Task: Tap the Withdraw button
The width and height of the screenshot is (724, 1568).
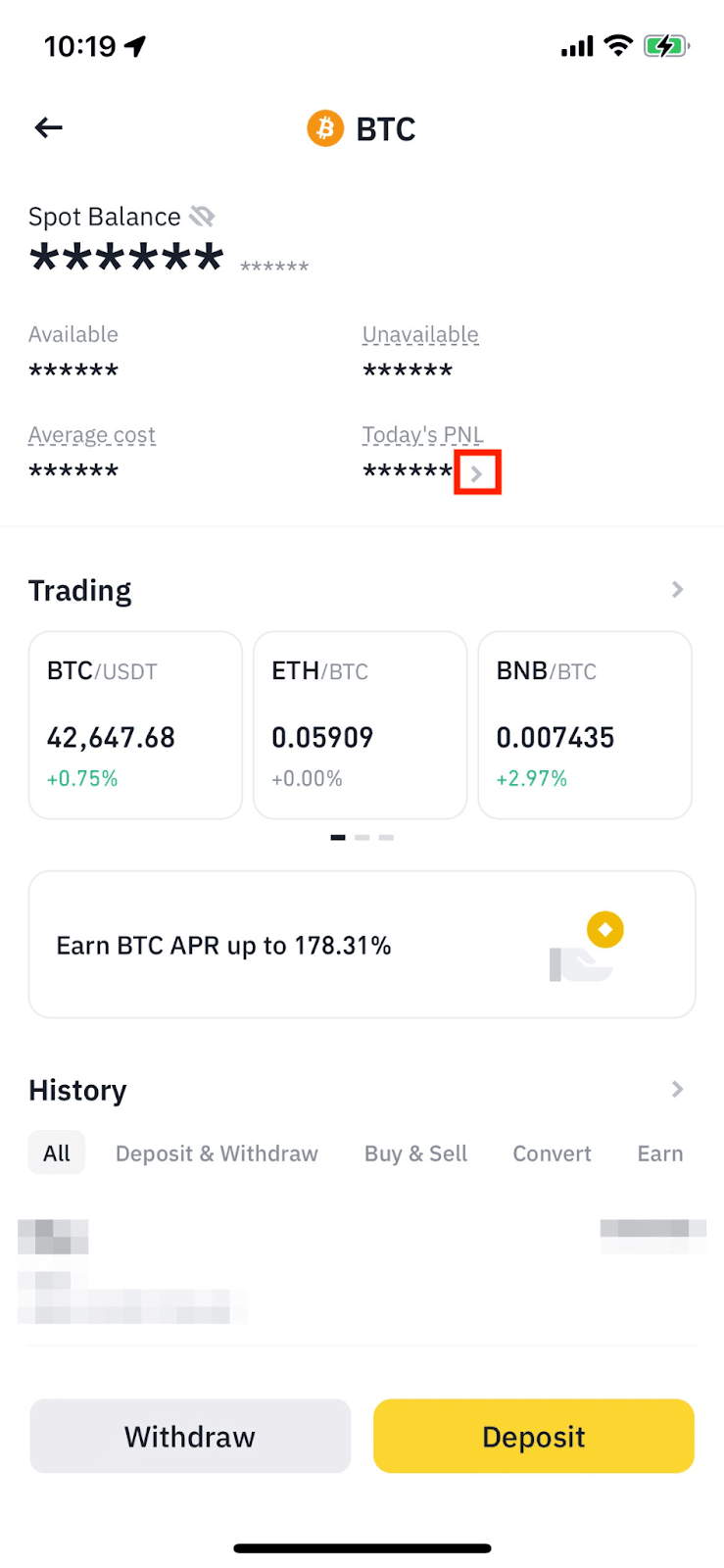Action: (x=190, y=1437)
